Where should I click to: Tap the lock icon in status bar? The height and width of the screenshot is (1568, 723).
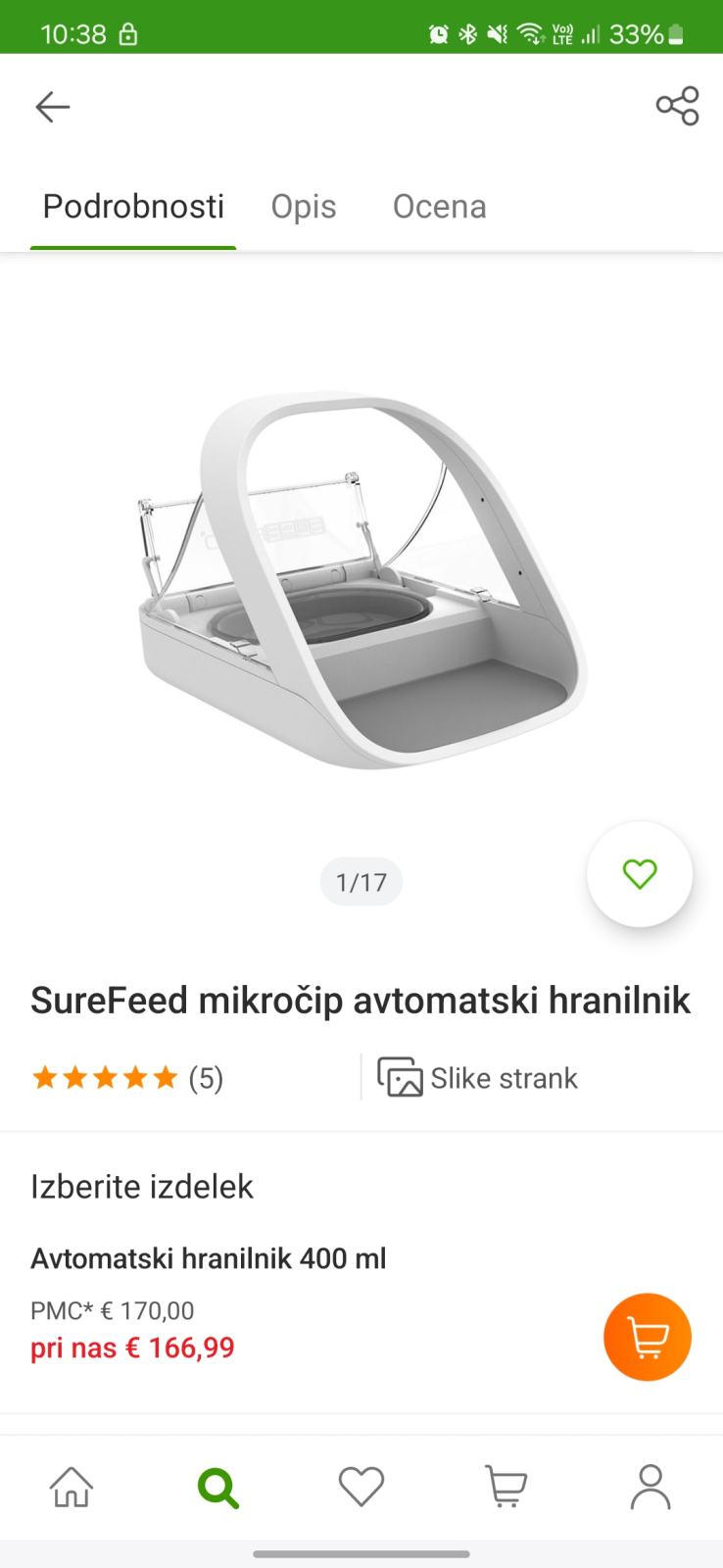(x=127, y=32)
